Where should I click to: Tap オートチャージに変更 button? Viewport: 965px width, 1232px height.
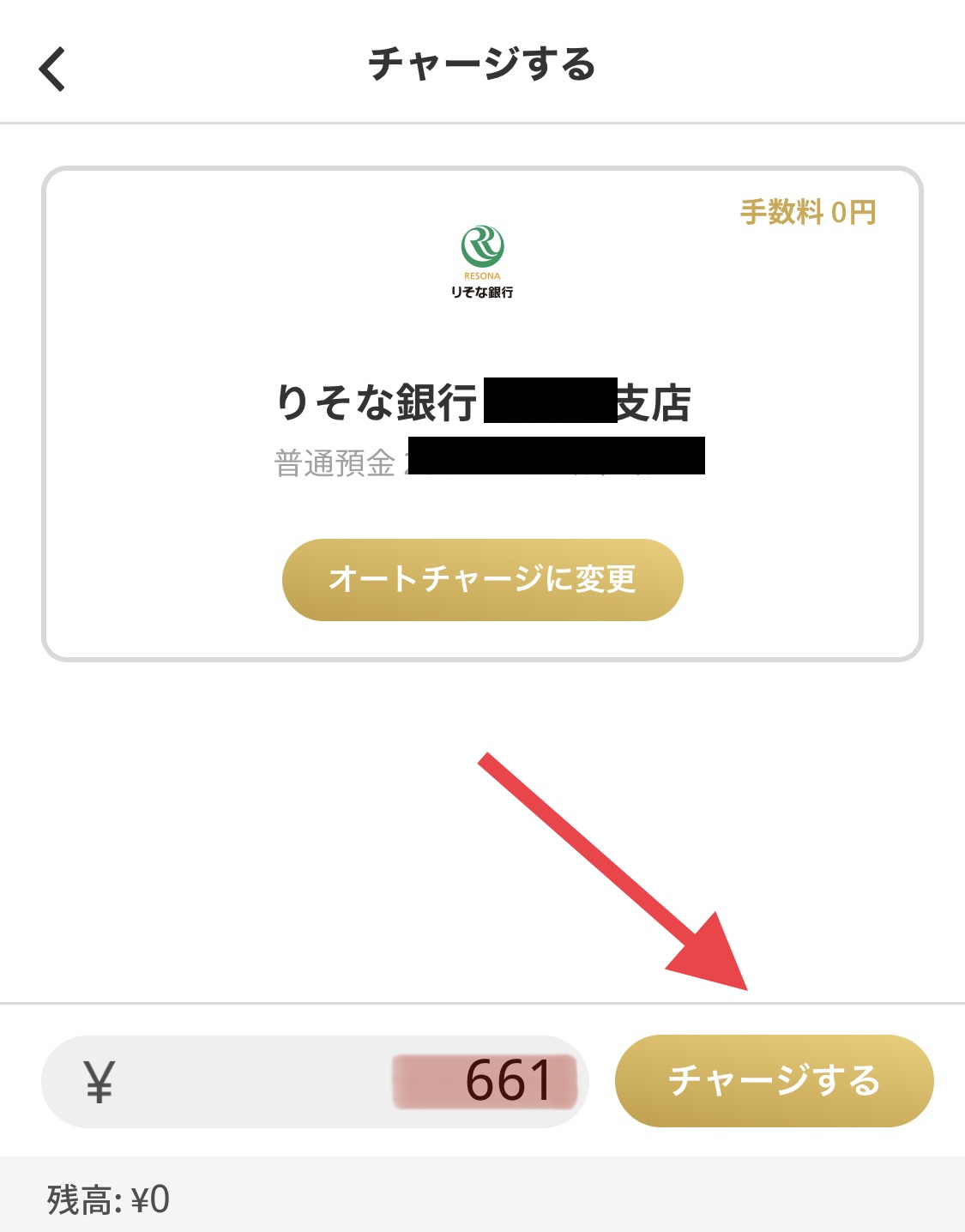click(x=482, y=579)
